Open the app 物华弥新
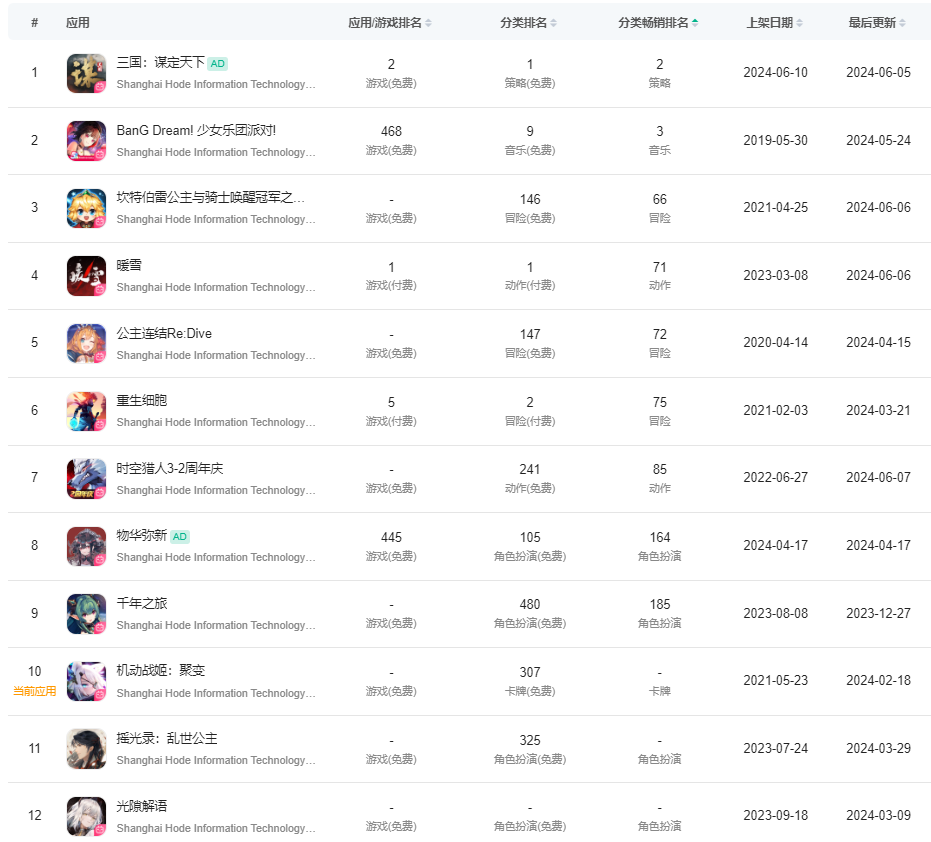The image size is (931, 842). coord(142,536)
